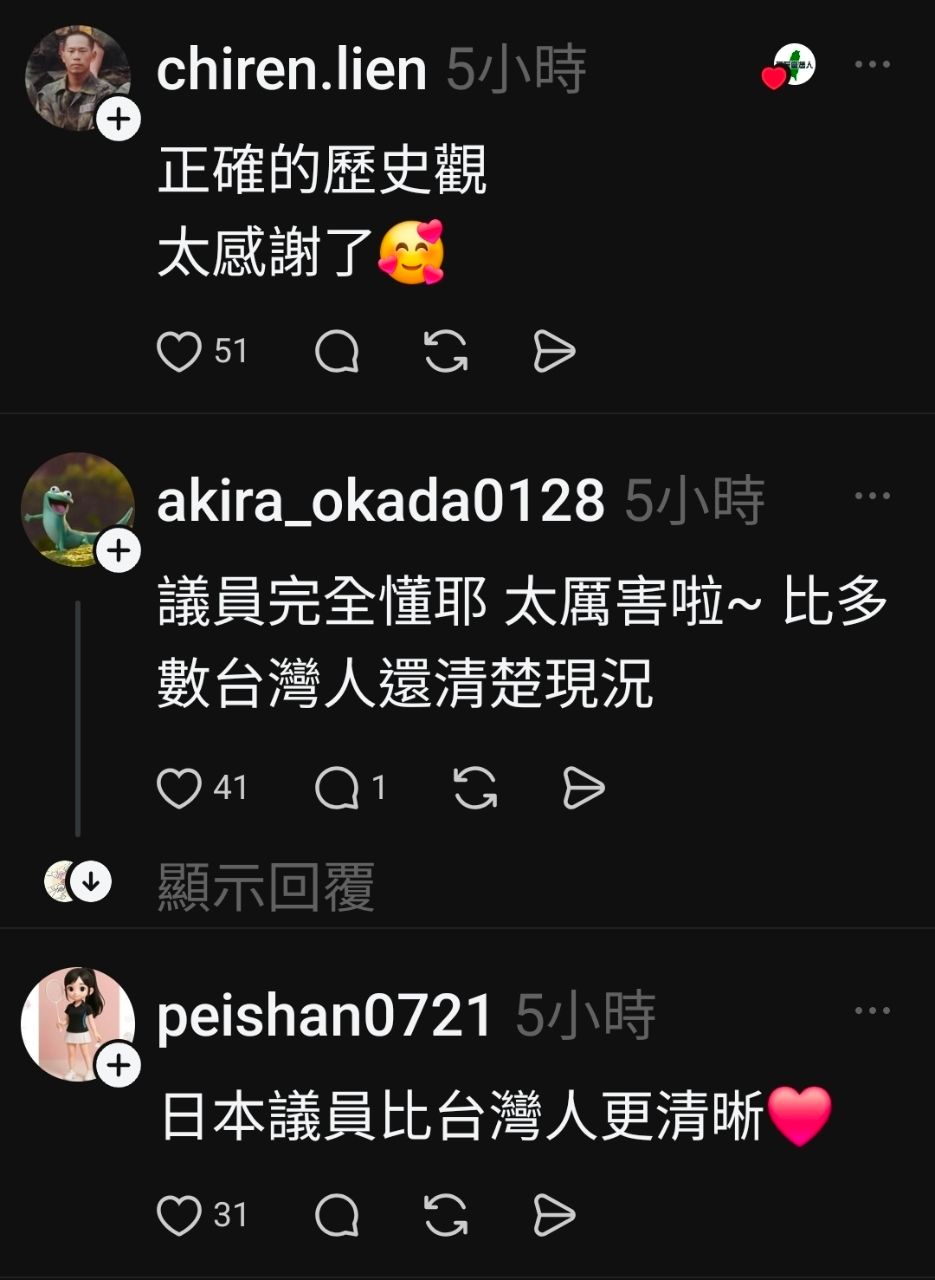Viewport: 935px width, 1280px height.
Task: Follow chiren.lien via avatar plus button
Action: click(119, 120)
